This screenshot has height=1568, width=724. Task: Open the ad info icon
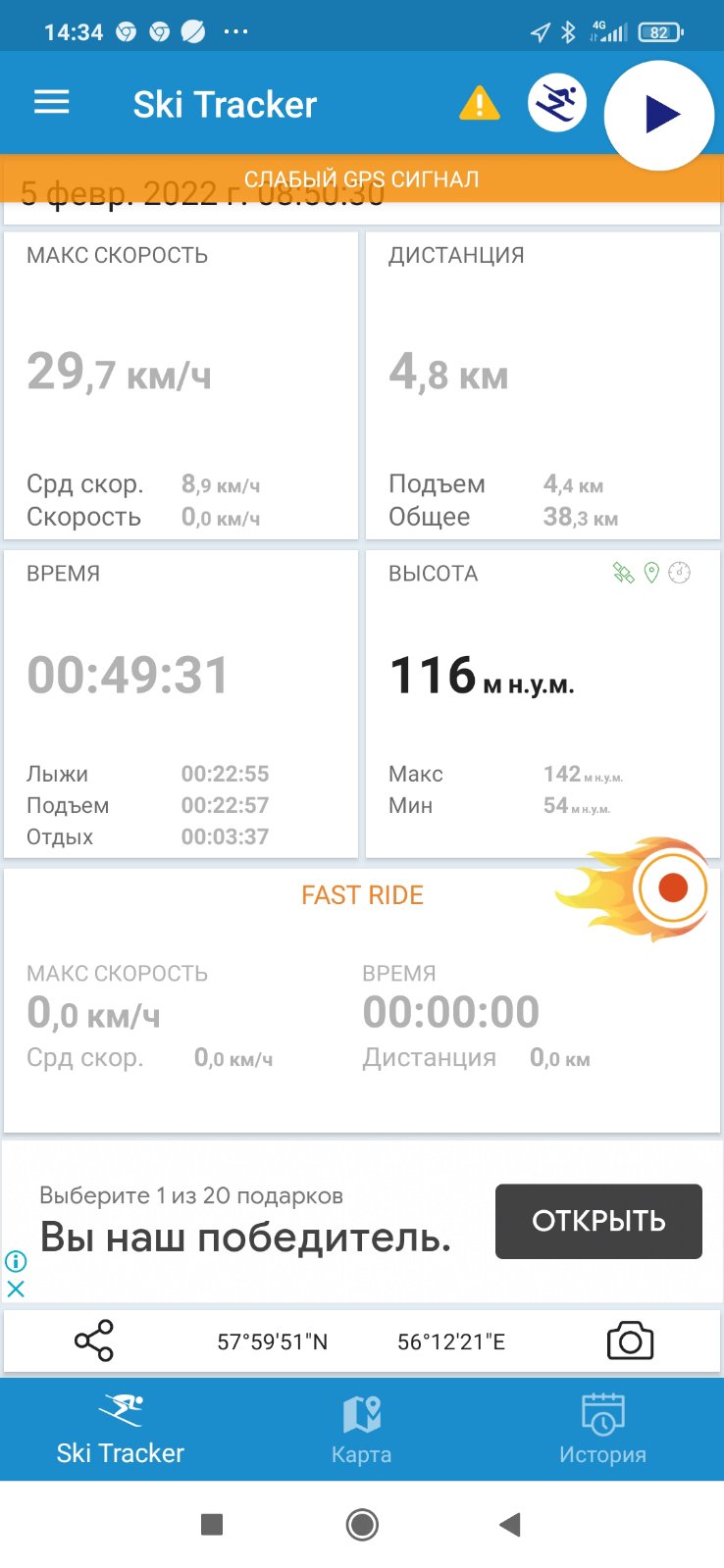coord(16,1262)
